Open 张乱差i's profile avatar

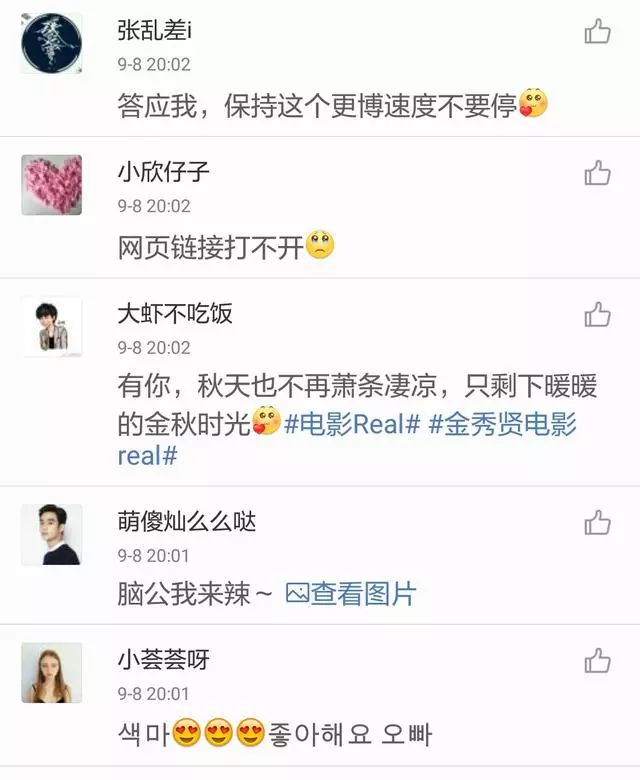51,43
